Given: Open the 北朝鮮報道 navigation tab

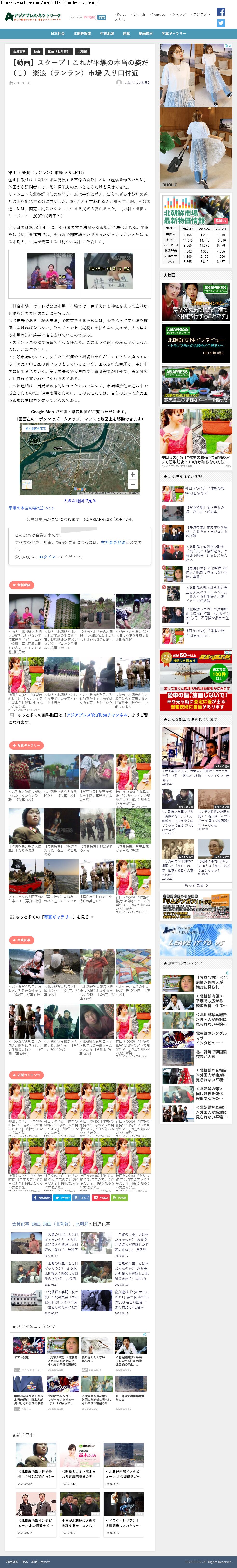Looking at the screenshot, I should pyautogui.click(x=82, y=34).
